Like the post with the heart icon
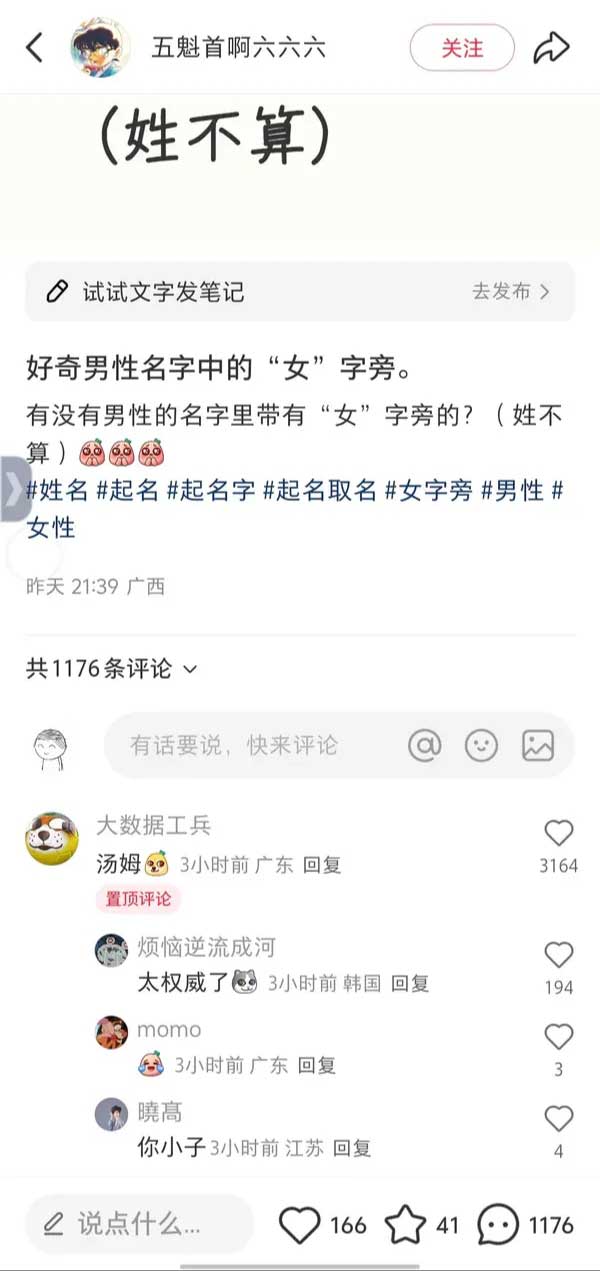 (299, 1224)
